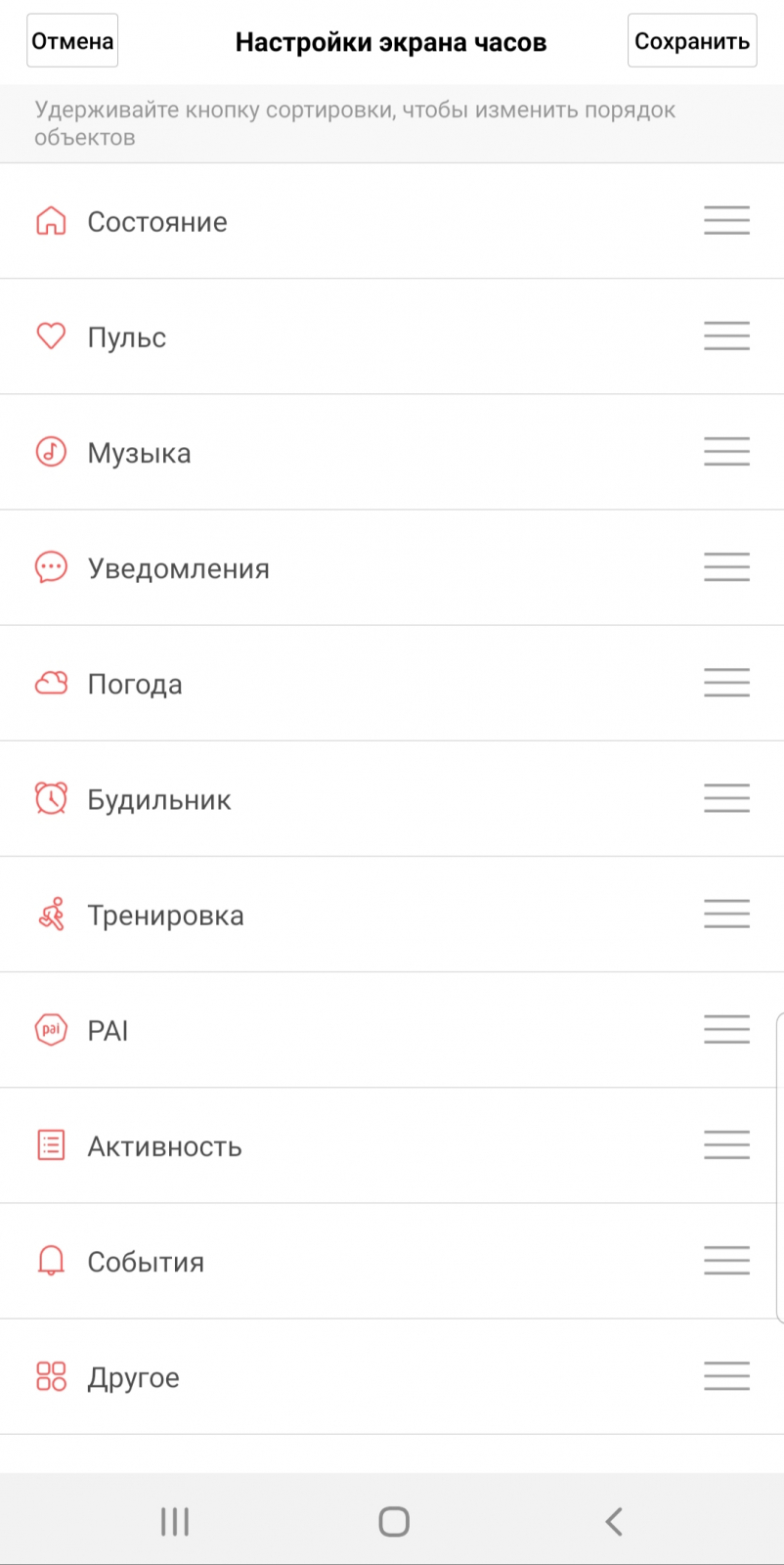Save settings with Сохранить
The height and width of the screenshot is (1565, 784).
click(691, 41)
